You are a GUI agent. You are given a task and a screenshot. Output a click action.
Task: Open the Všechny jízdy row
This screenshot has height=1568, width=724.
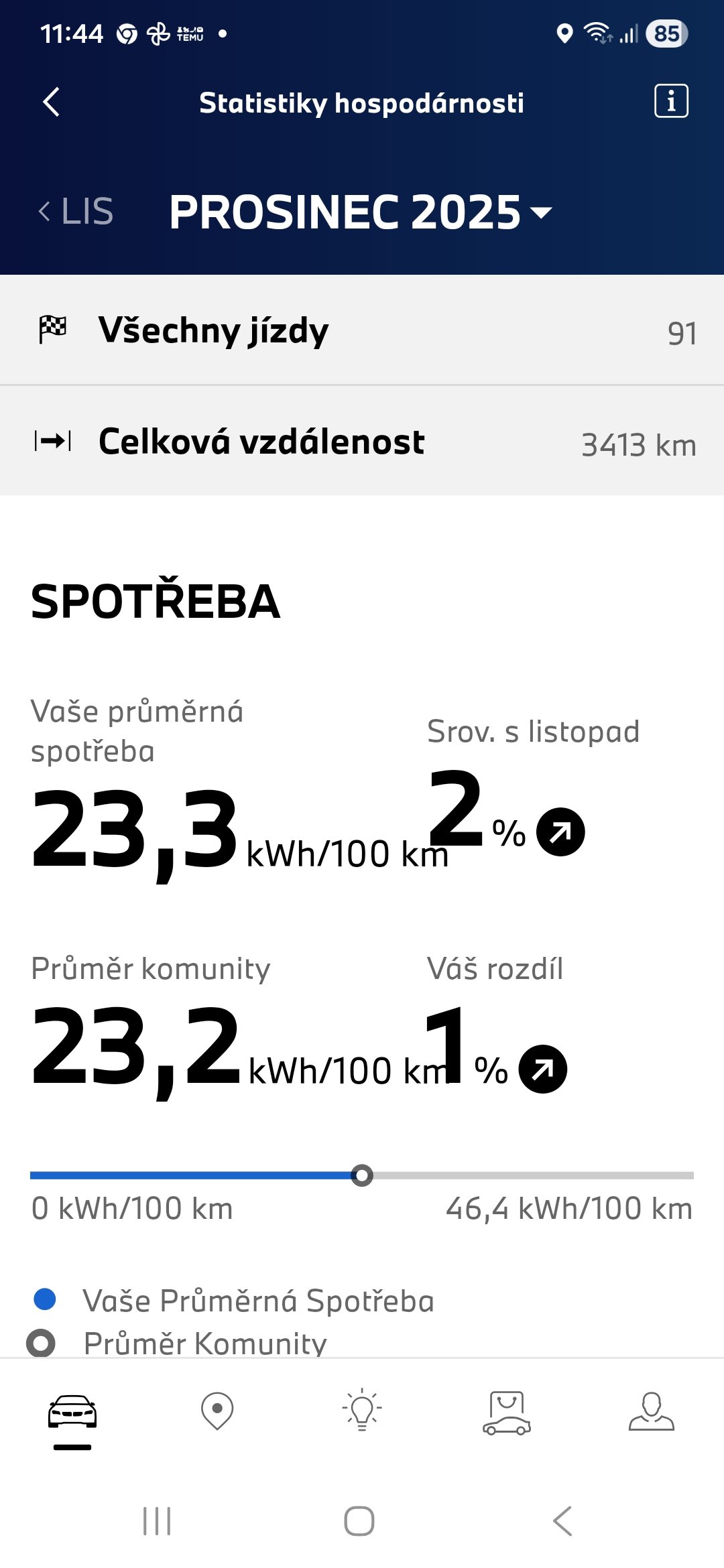(x=362, y=330)
